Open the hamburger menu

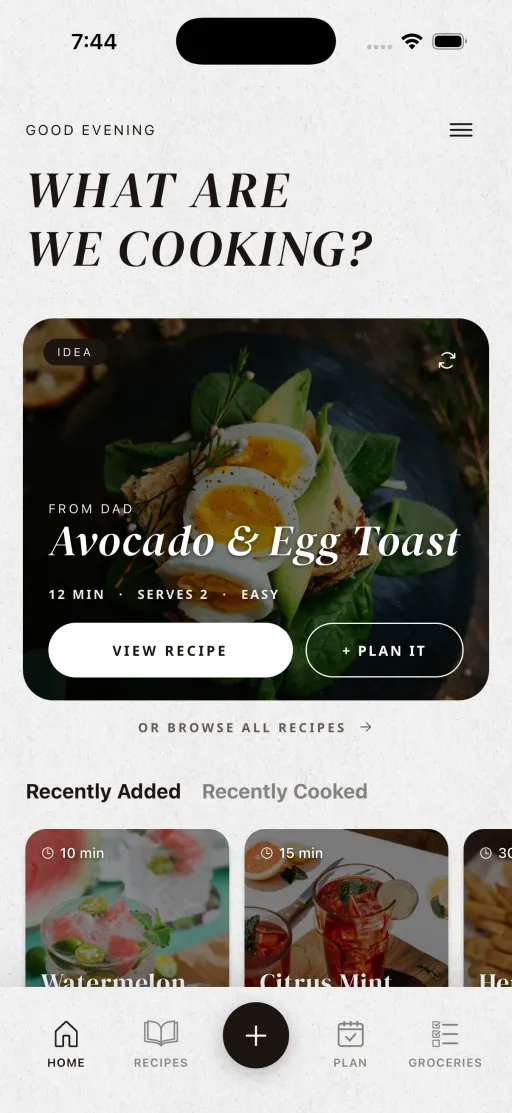[x=461, y=130]
